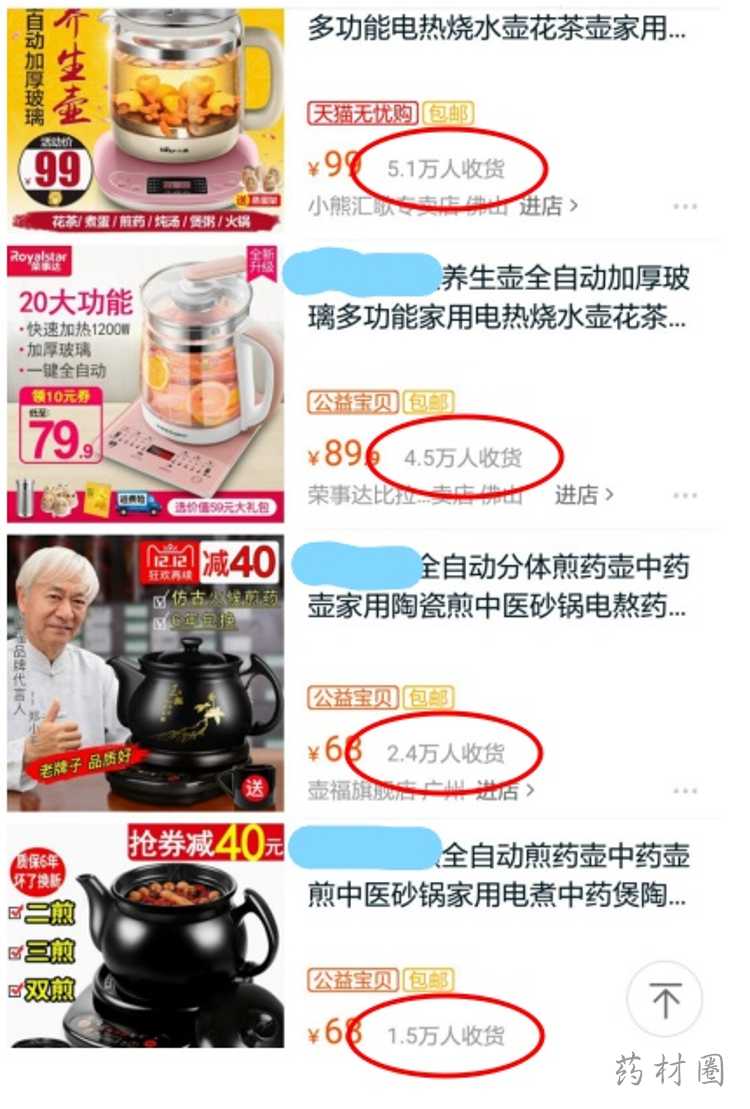Open more options for the first kettle listing
Viewport: 750px width, 1109px height.
pyautogui.click(x=686, y=204)
